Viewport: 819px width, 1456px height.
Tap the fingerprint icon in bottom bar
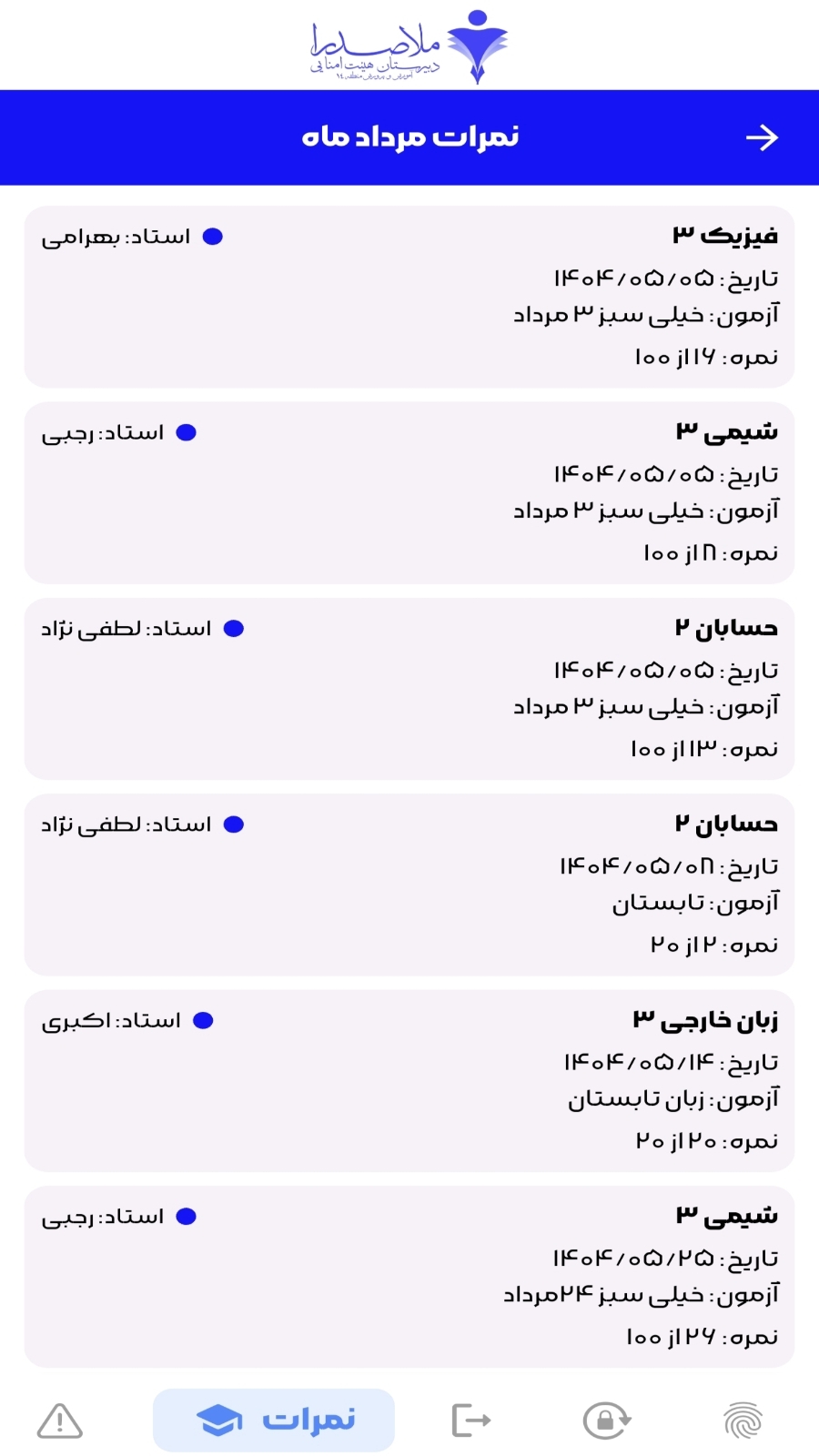(x=743, y=1418)
